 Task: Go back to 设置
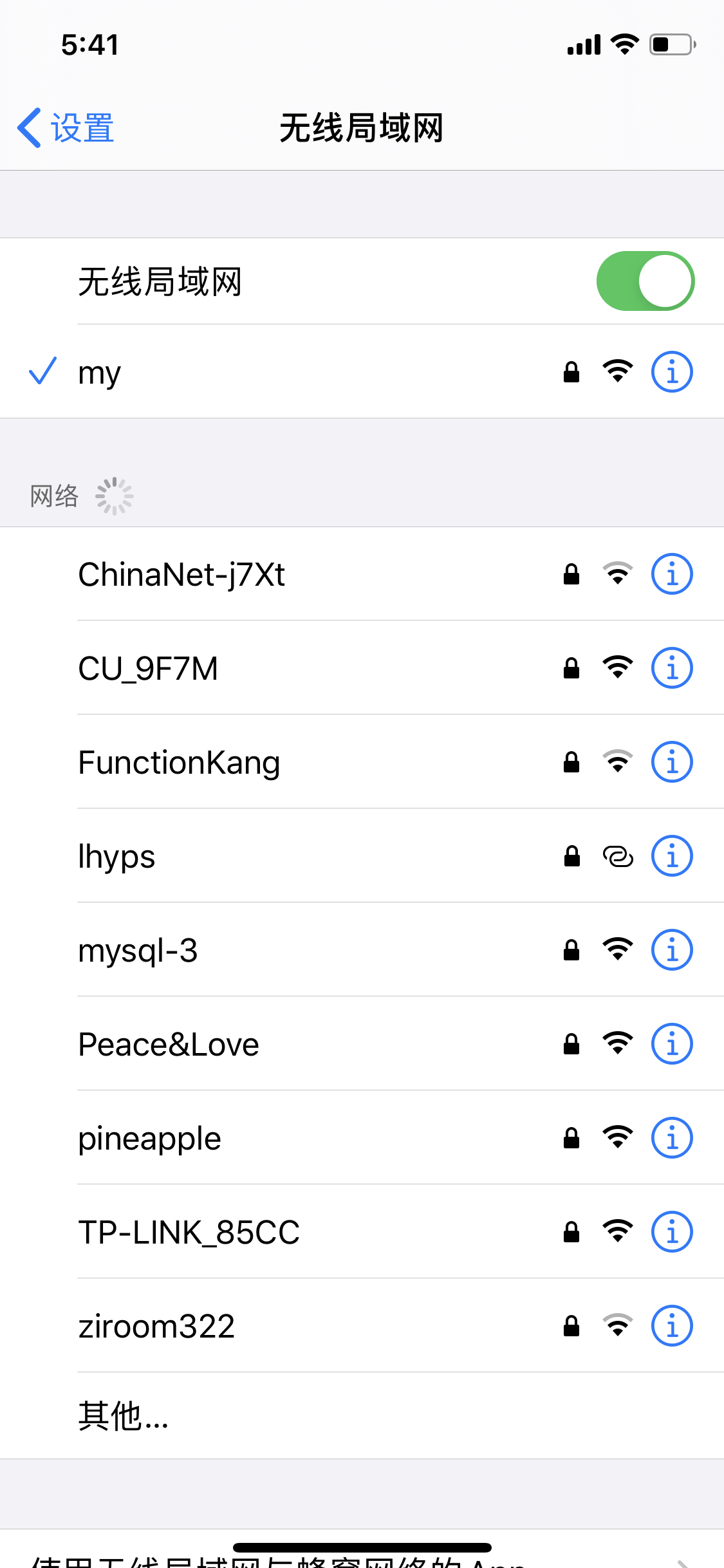click(66, 127)
